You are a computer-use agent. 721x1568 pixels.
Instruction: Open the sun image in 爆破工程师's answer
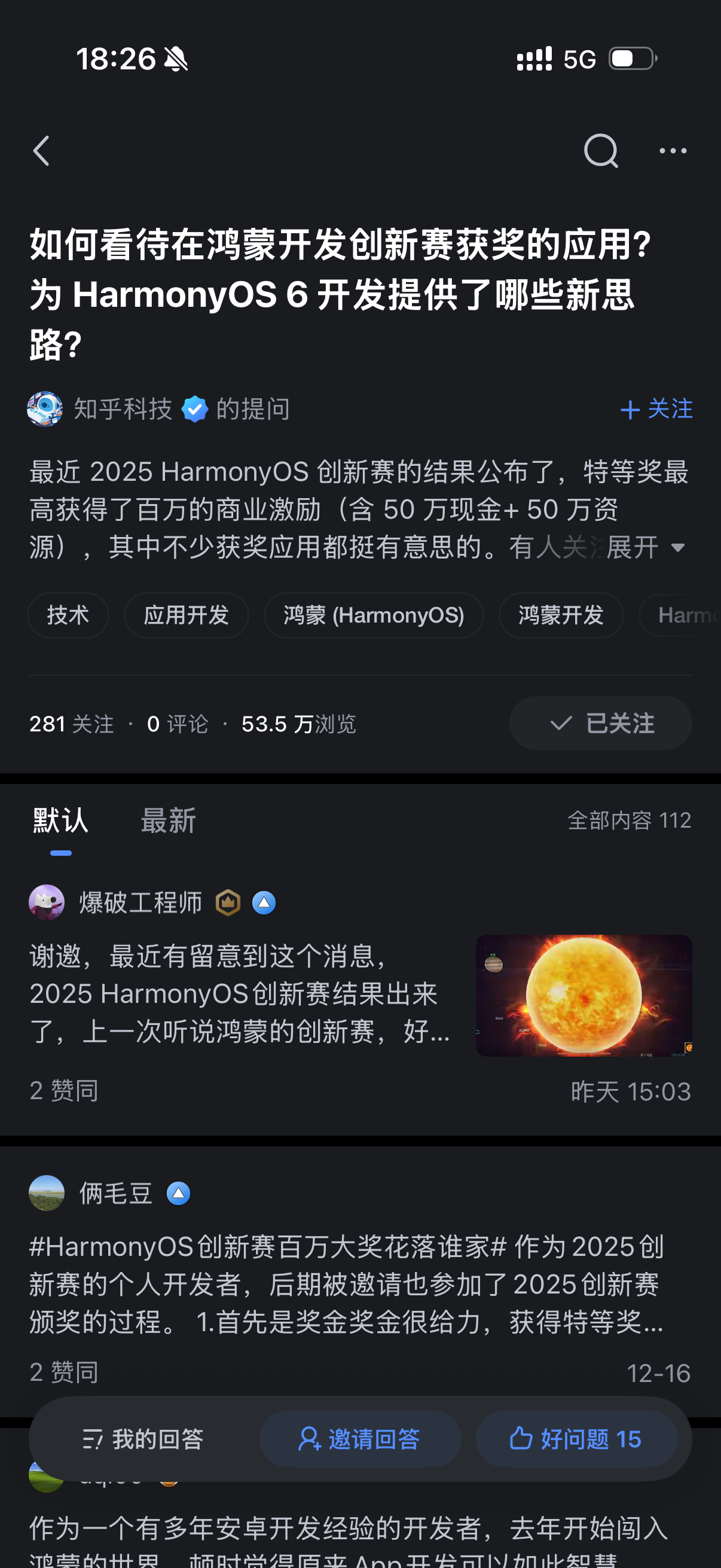[x=583, y=995]
